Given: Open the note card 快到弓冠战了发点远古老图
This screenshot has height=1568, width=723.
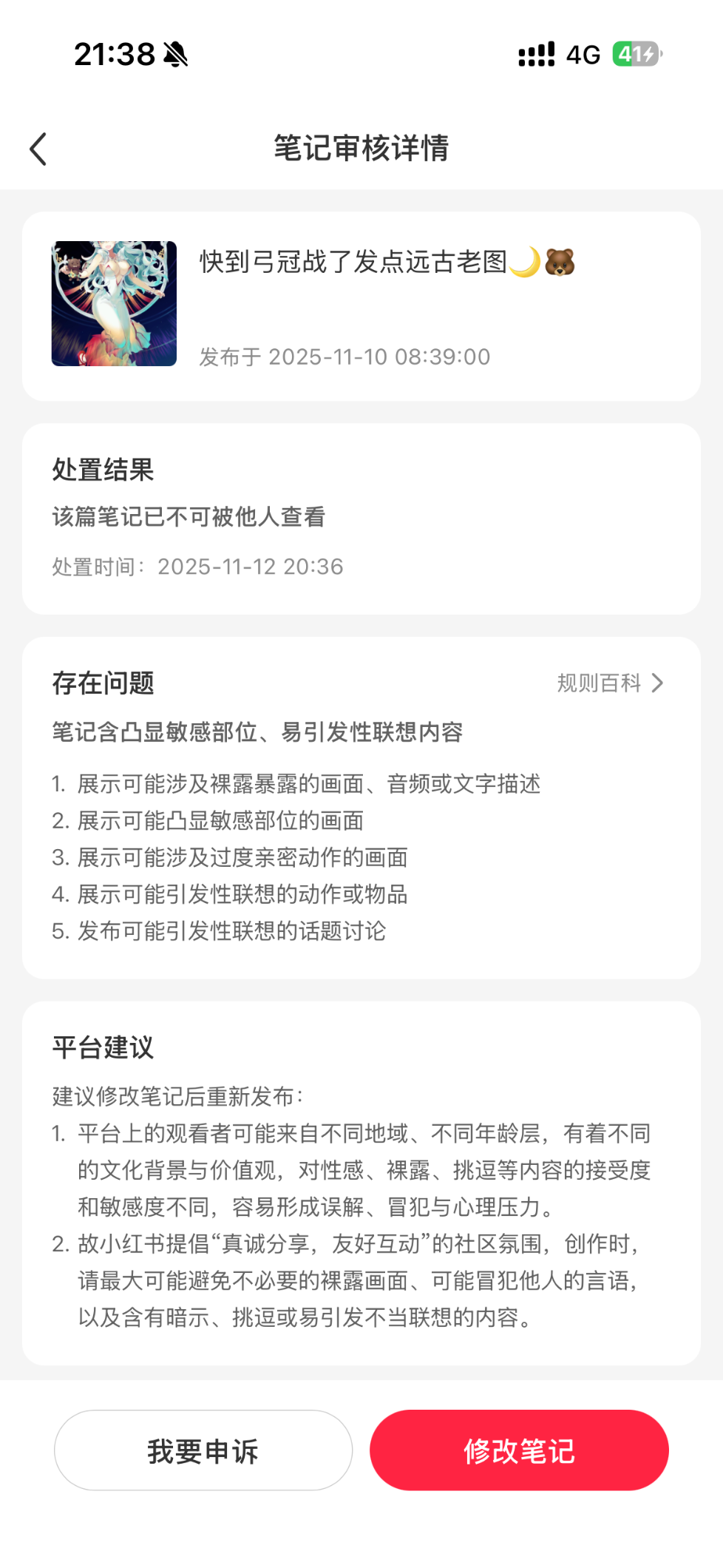Looking at the screenshot, I should pyautogui.click(x=361, y=306).
